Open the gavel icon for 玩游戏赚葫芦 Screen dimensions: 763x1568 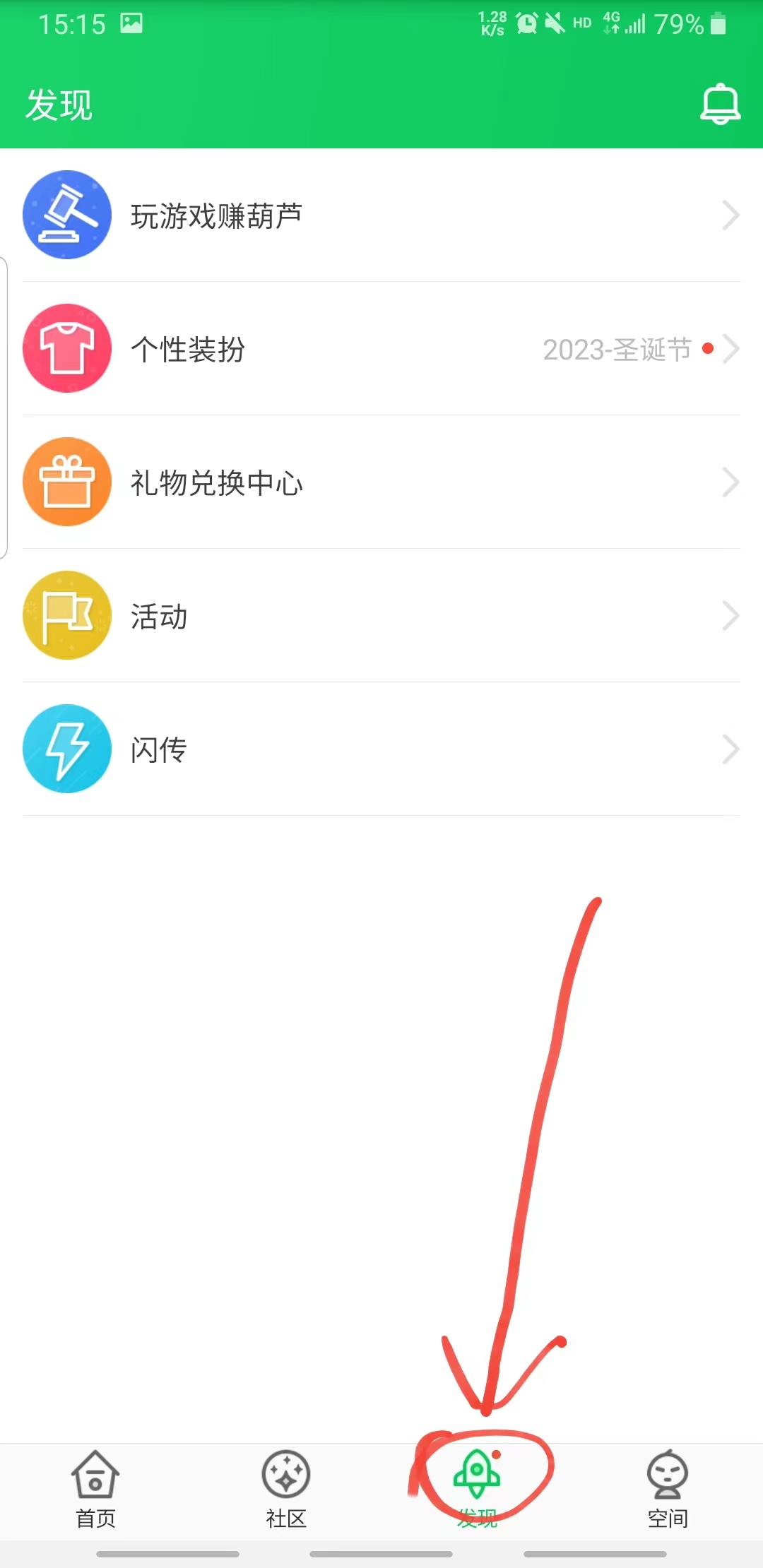67,214
